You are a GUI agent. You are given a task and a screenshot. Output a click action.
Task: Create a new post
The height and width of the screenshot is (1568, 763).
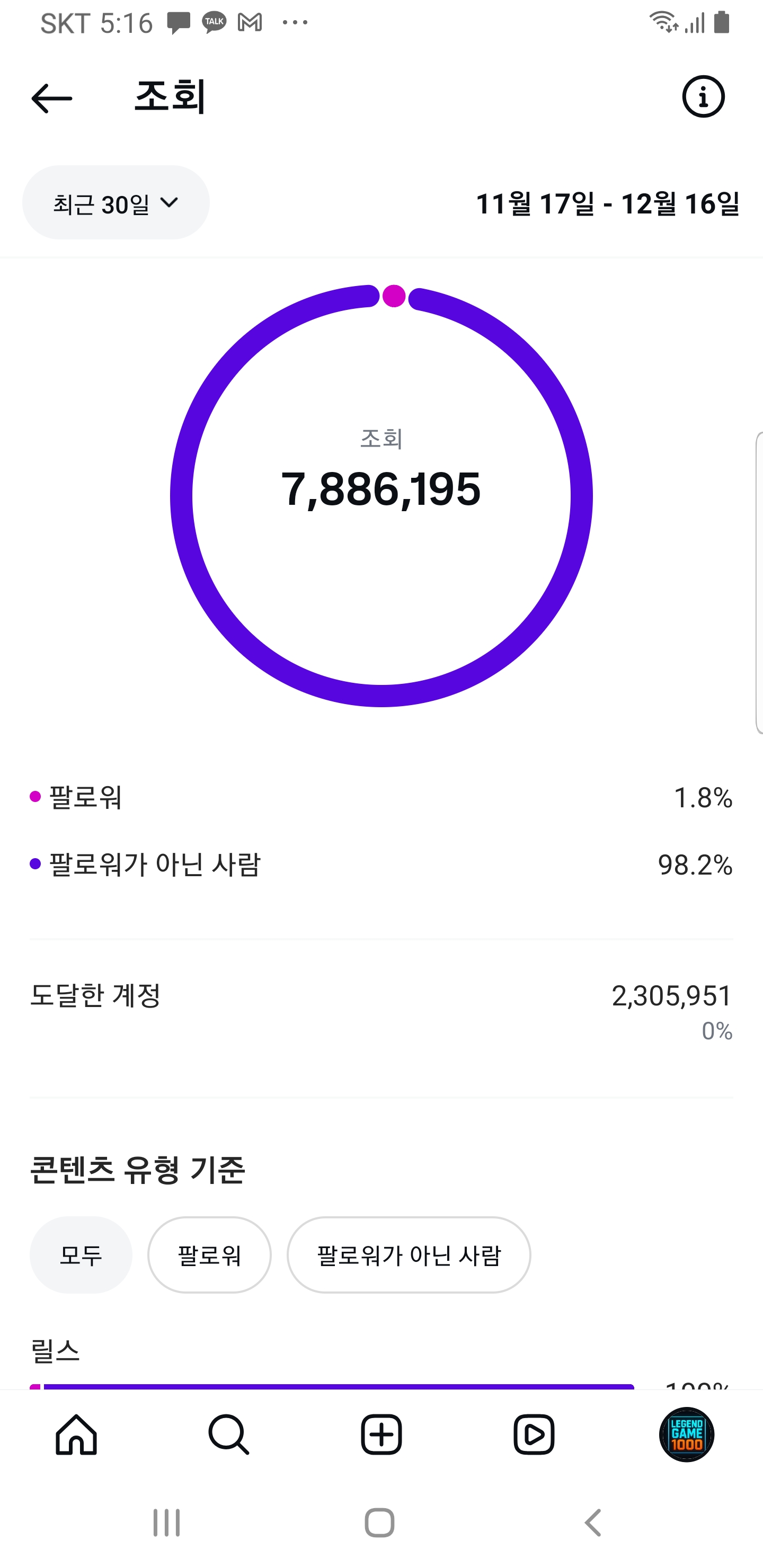click(381, 1434)
